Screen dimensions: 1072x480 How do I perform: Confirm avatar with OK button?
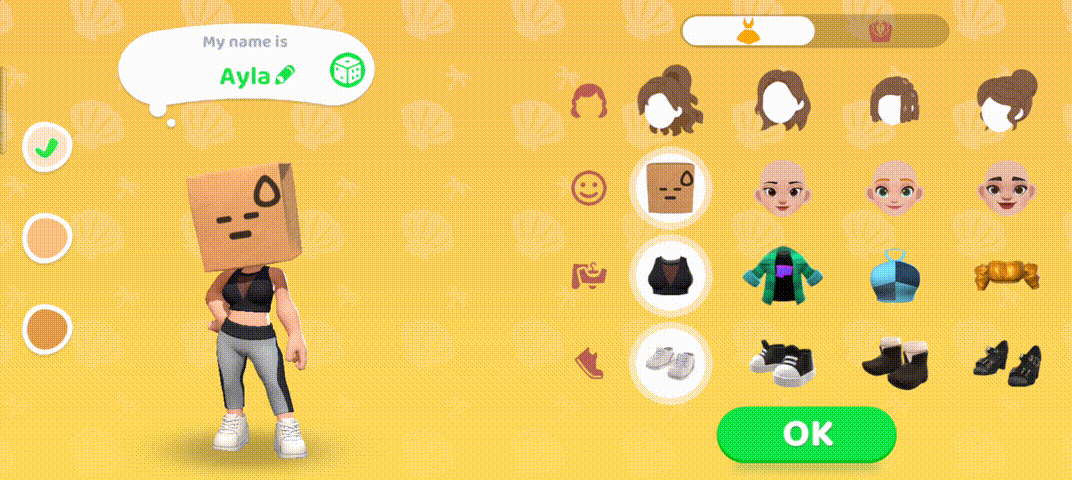(806, 434)
